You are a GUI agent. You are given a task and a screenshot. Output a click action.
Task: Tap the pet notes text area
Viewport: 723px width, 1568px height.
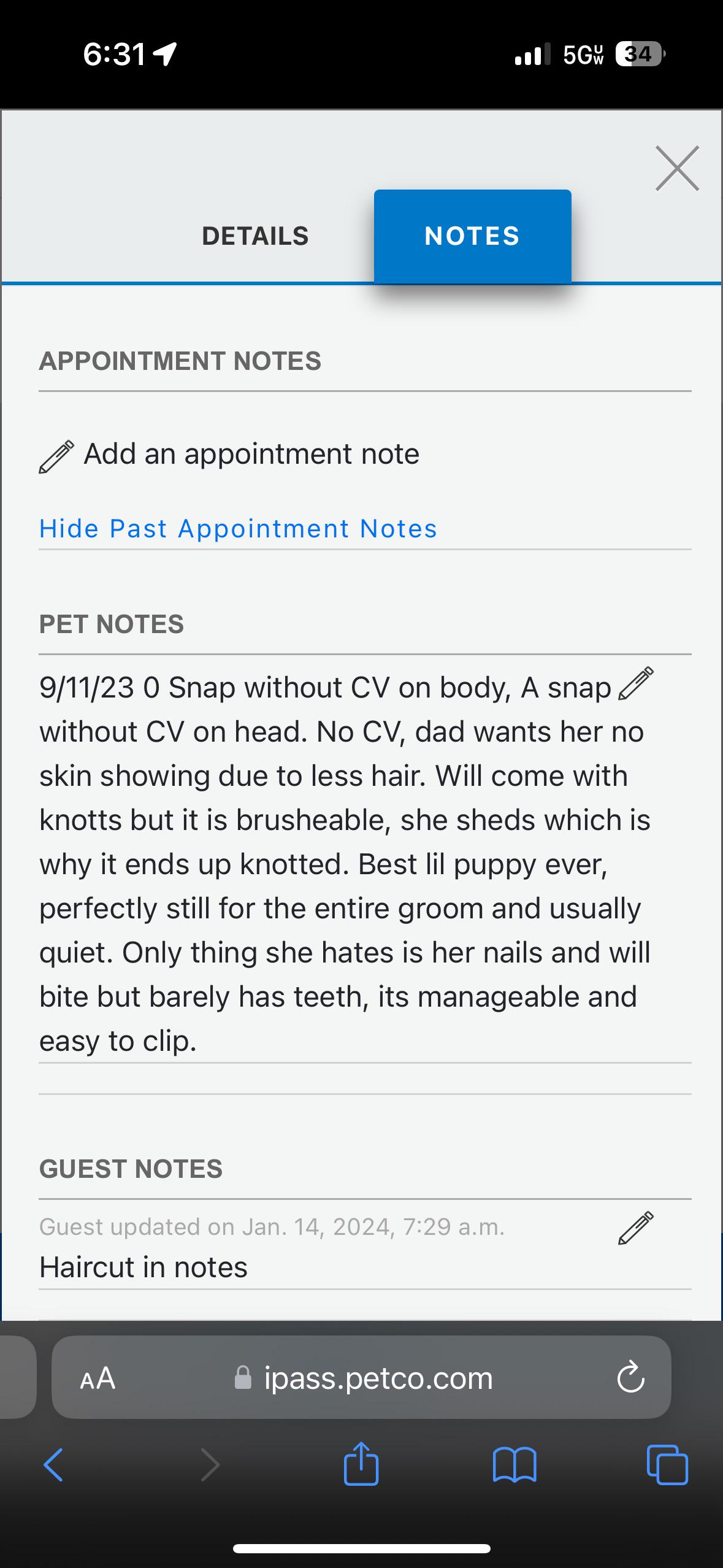pyautogui.click(x=343, y=859)
